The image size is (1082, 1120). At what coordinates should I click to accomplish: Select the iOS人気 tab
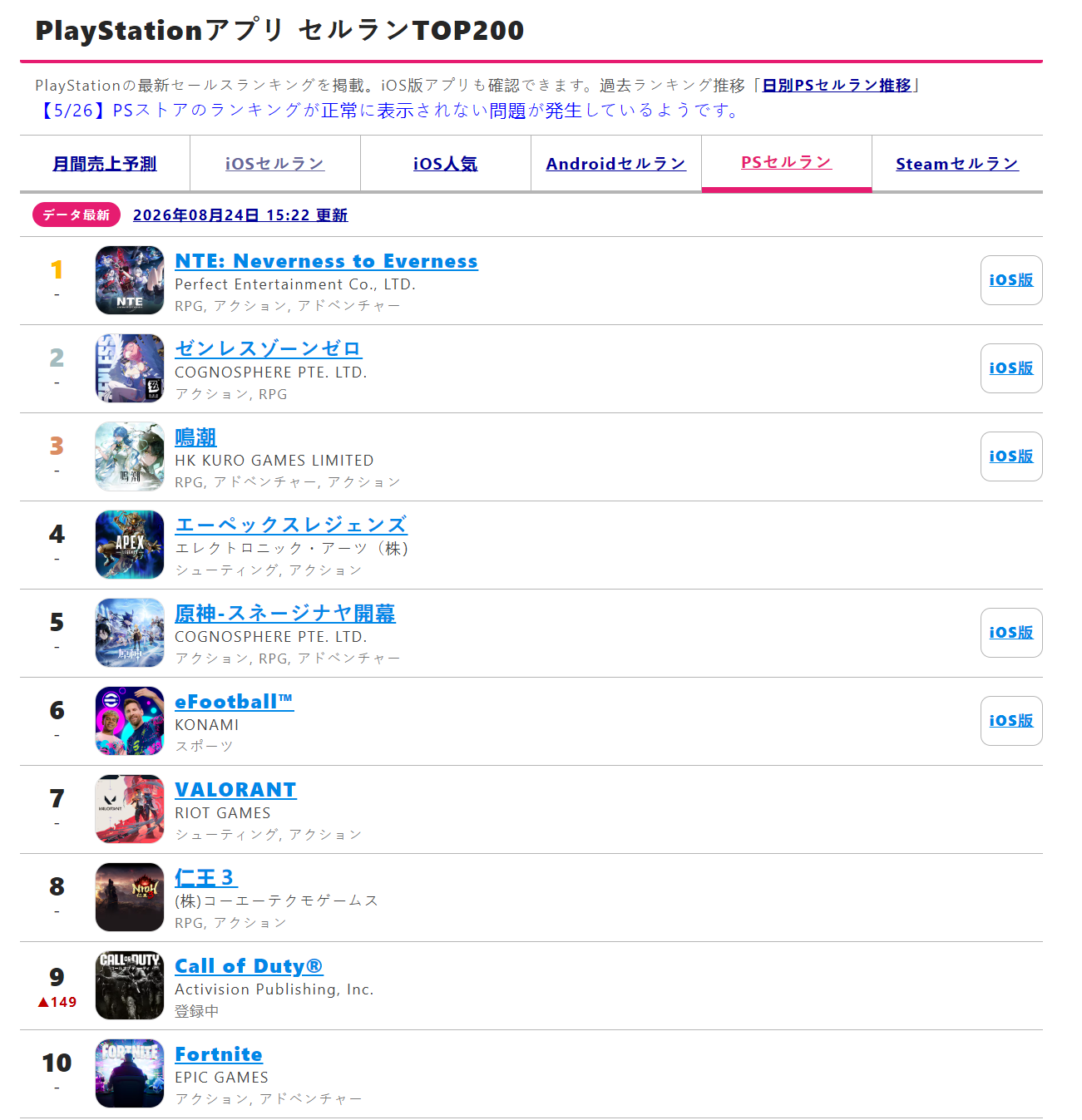[445, 164]
